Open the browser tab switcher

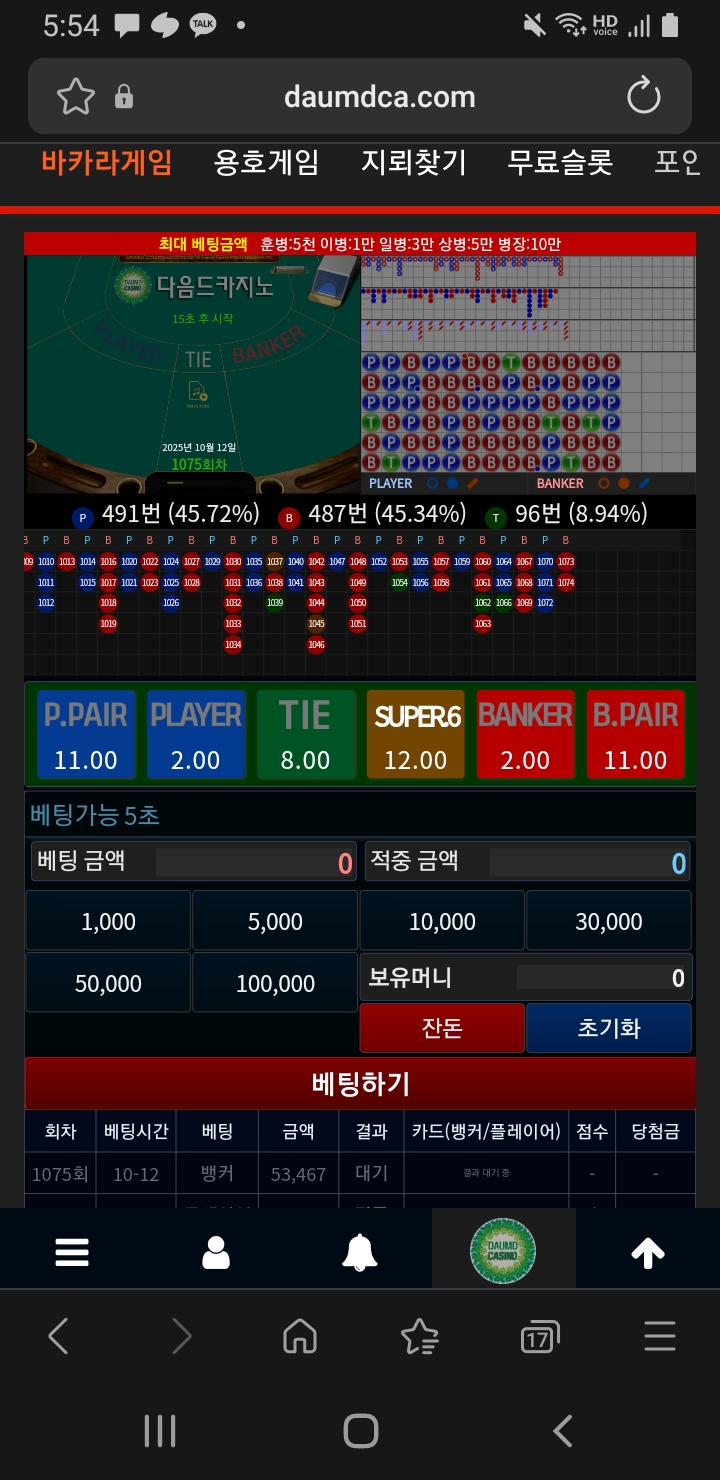[x=539, y=1337]
